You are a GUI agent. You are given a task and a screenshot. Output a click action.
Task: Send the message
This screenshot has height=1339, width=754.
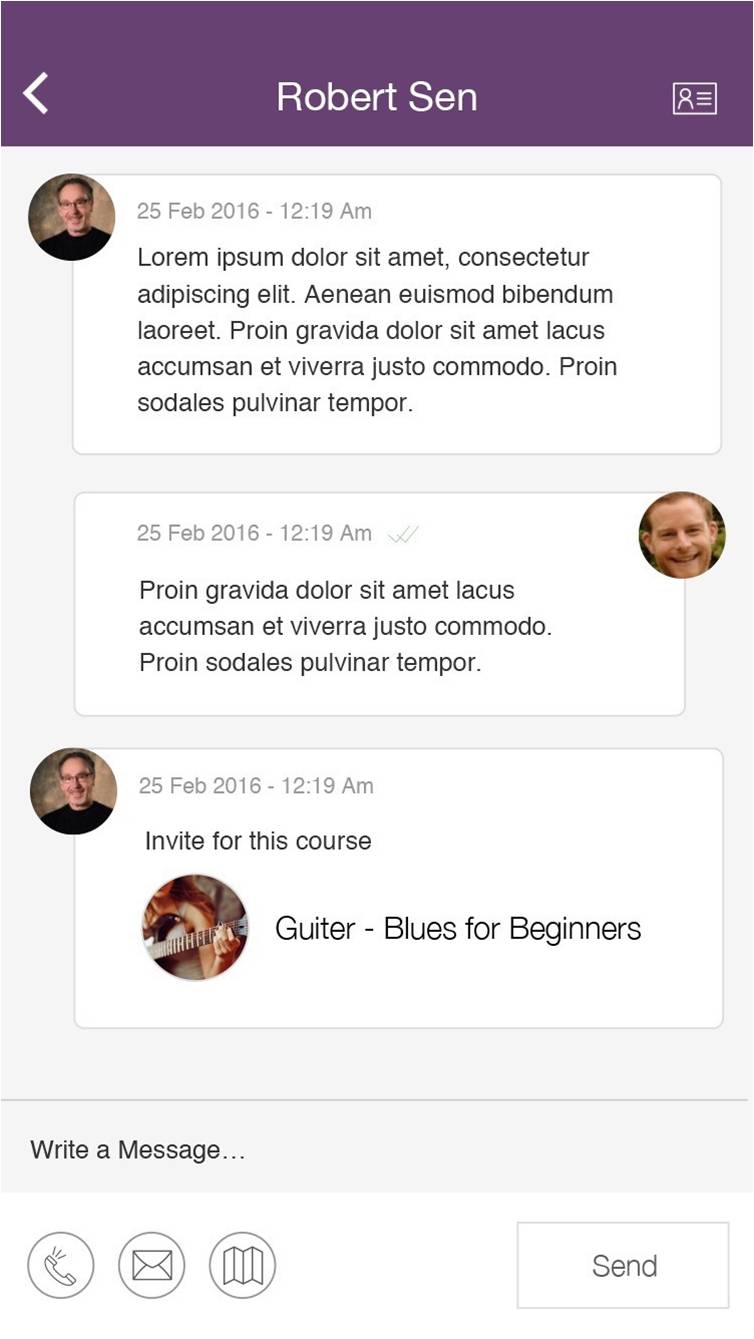tap(623, 1265)
